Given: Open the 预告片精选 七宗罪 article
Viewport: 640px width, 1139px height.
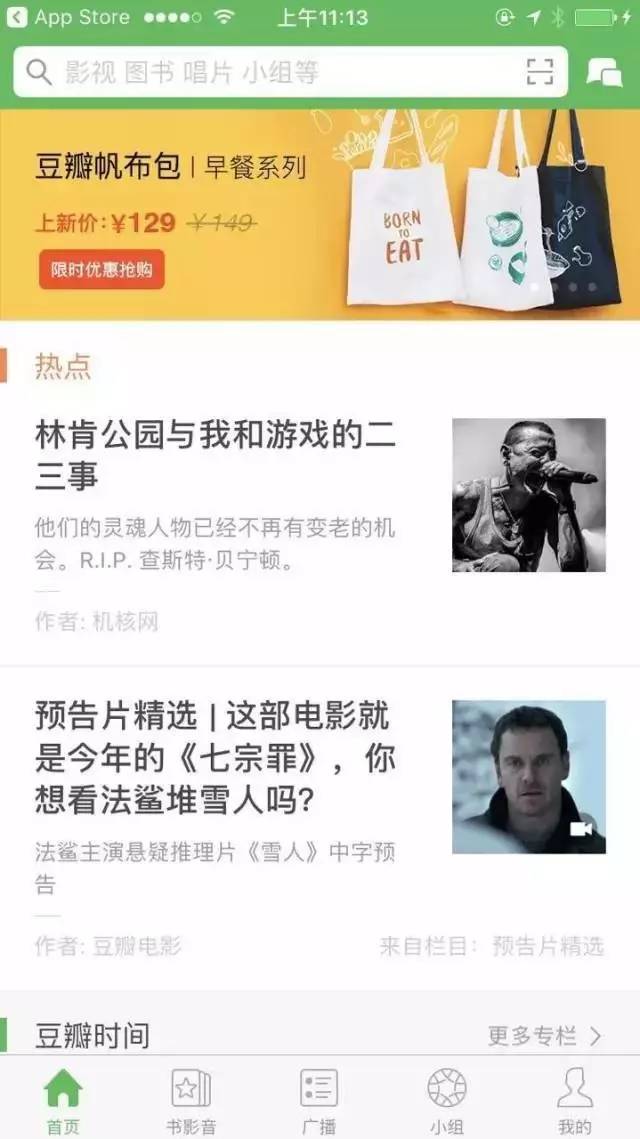Looking at the screenshot, I should pyautogui.click(x=215, y=757).
